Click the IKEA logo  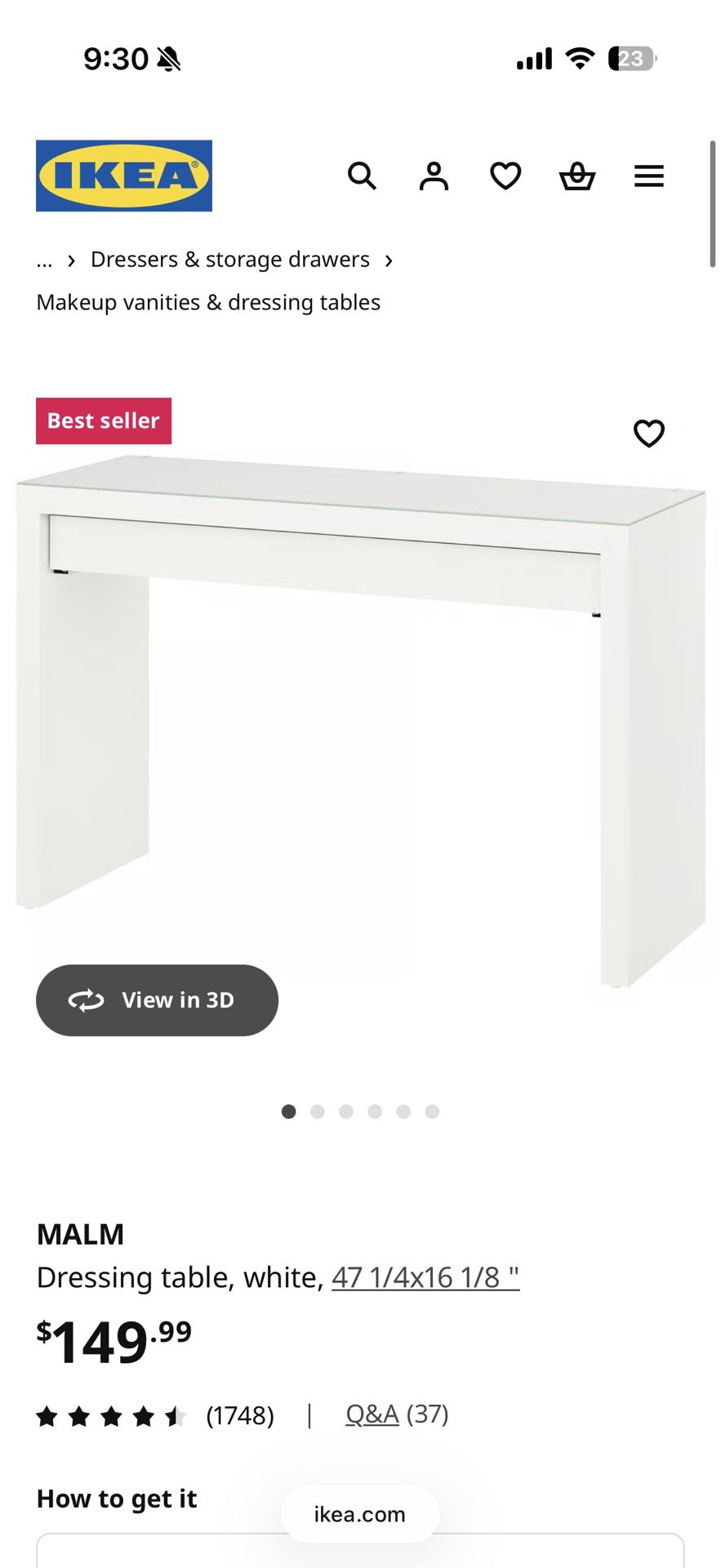point(123,176)
